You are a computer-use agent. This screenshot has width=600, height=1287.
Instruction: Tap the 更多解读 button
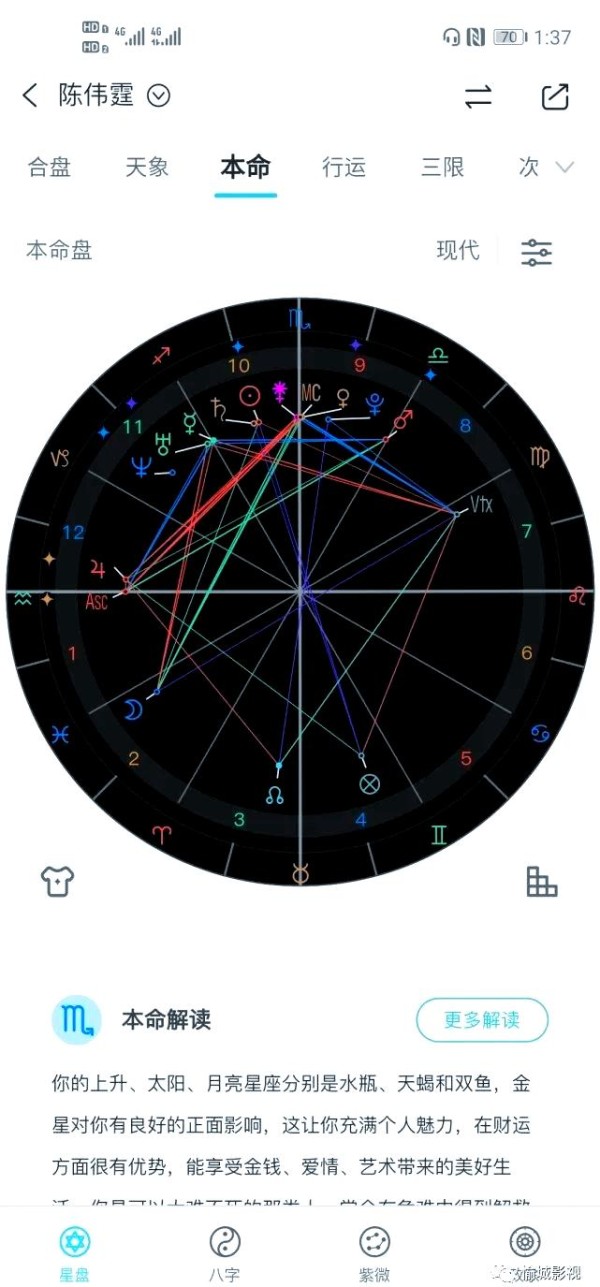tap(482, 1020)
